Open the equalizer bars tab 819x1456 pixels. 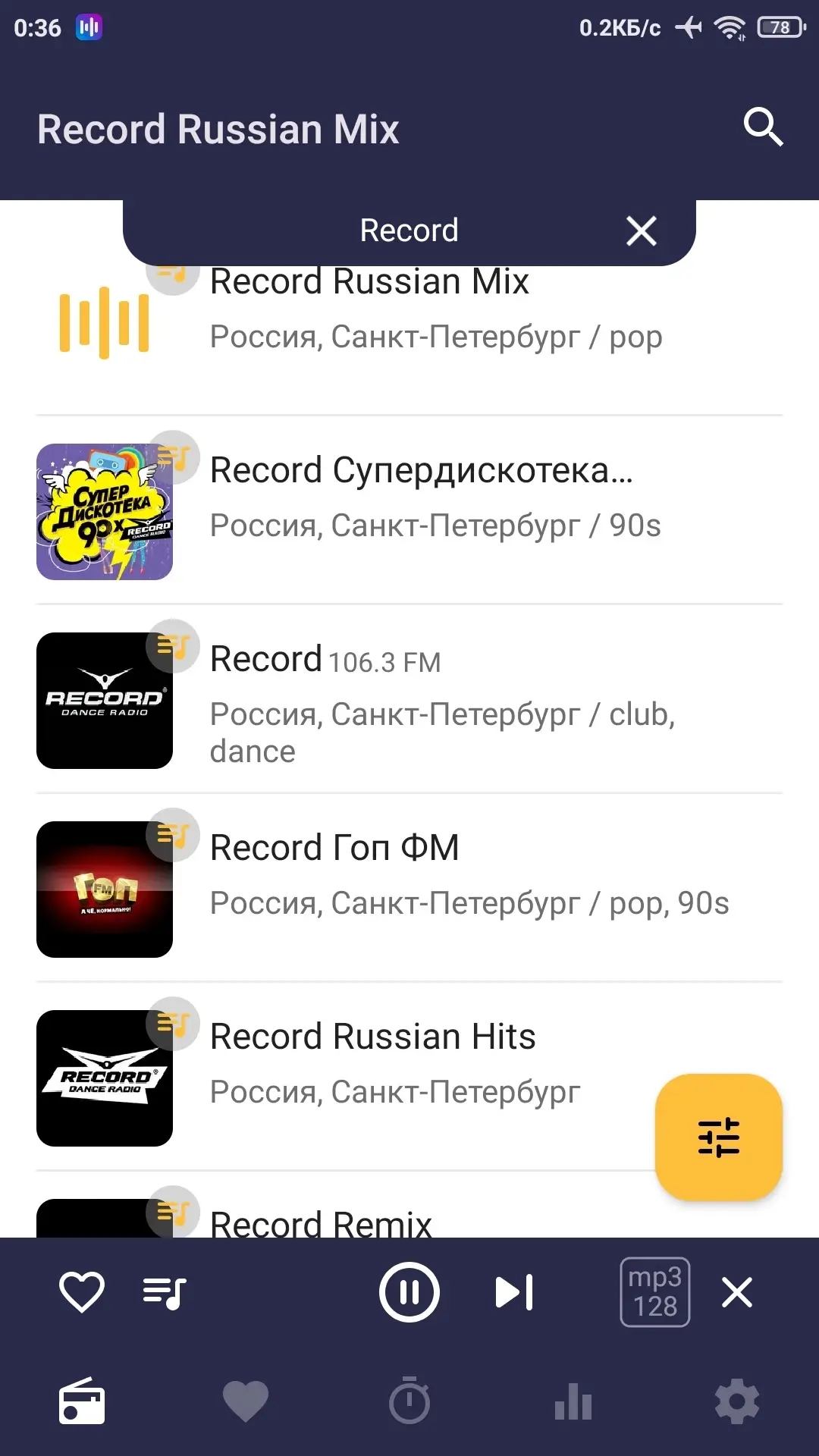(573, 1401)
